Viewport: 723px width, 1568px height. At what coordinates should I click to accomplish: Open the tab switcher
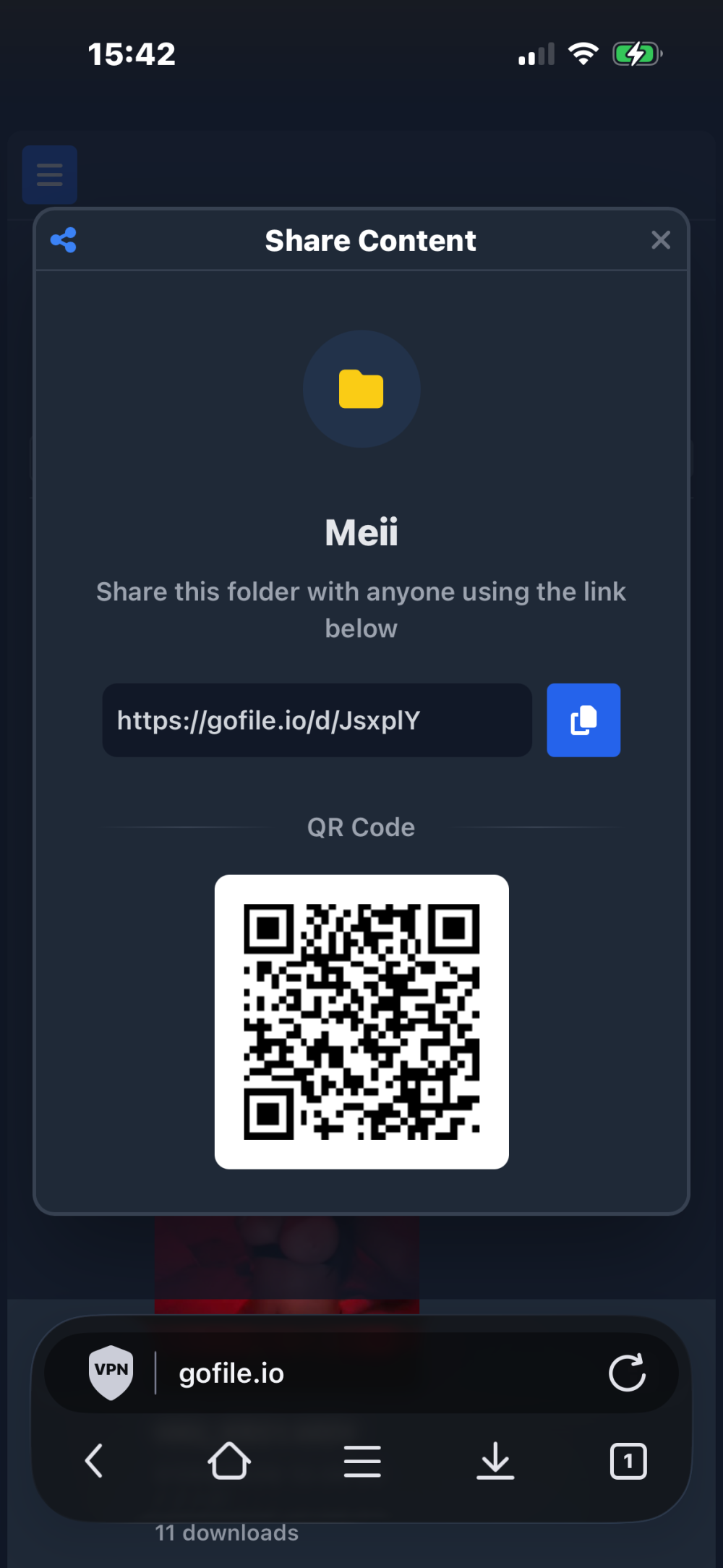[628, 1461]
